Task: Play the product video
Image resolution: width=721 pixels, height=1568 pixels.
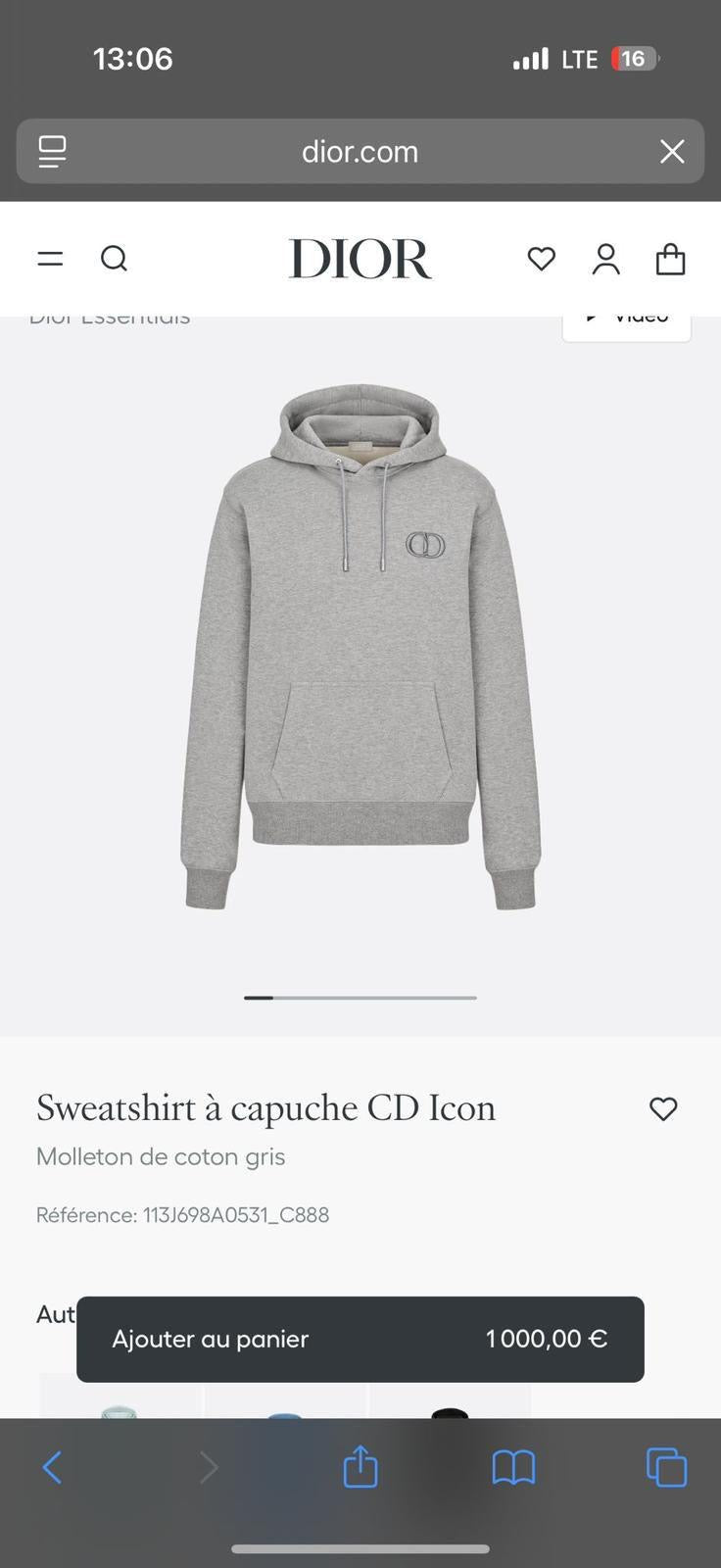Action: (x=626, y=314)
